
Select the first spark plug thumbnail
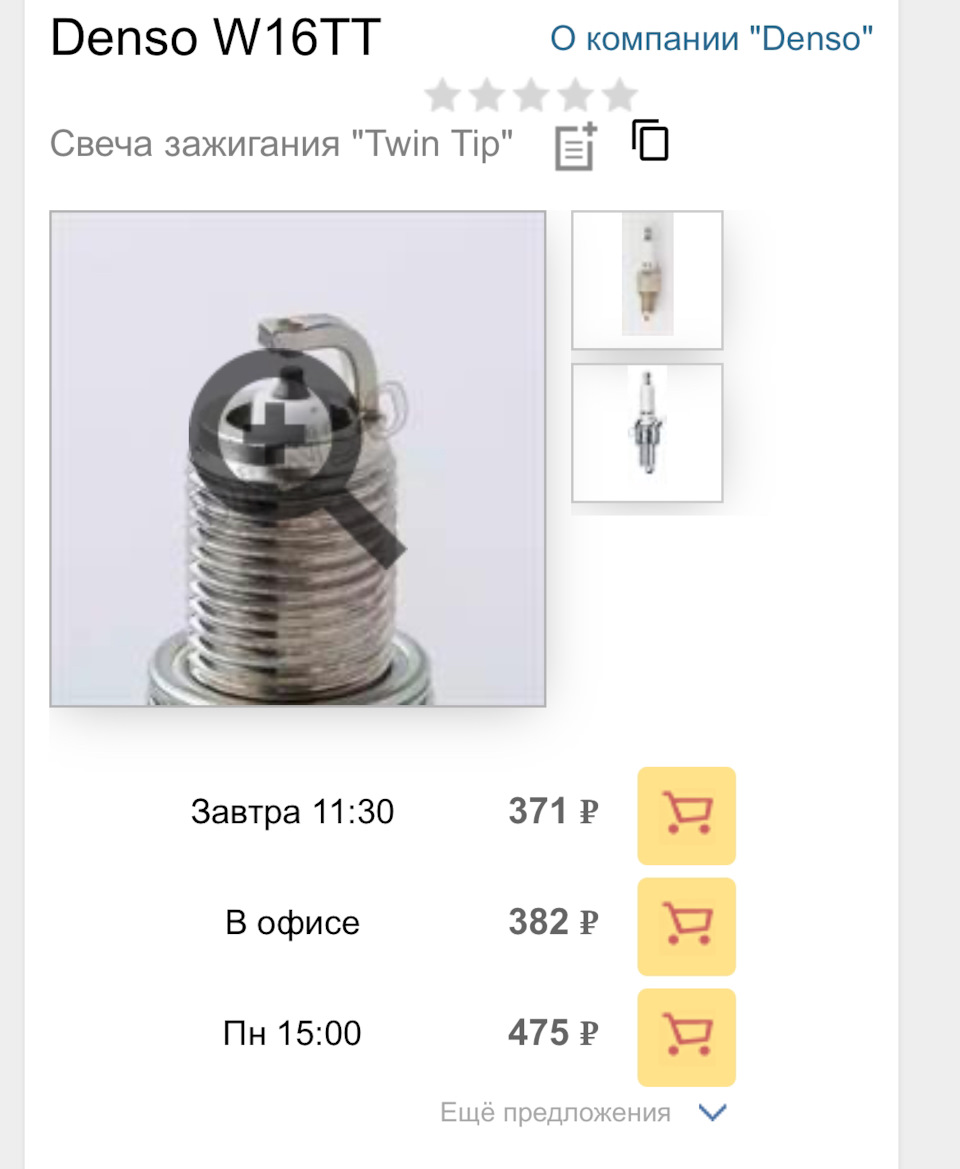coord(647,280)
